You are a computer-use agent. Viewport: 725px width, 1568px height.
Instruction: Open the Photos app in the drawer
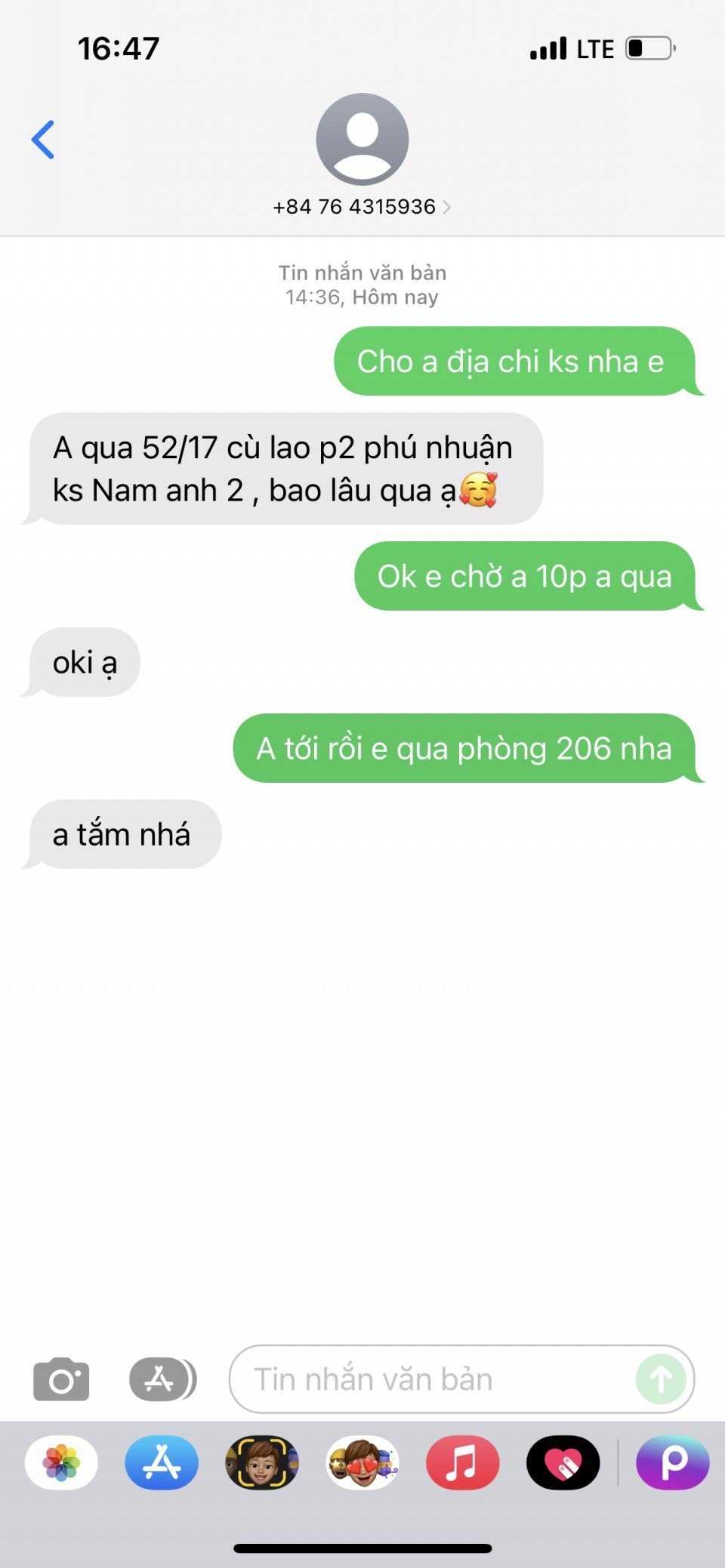61,1462
